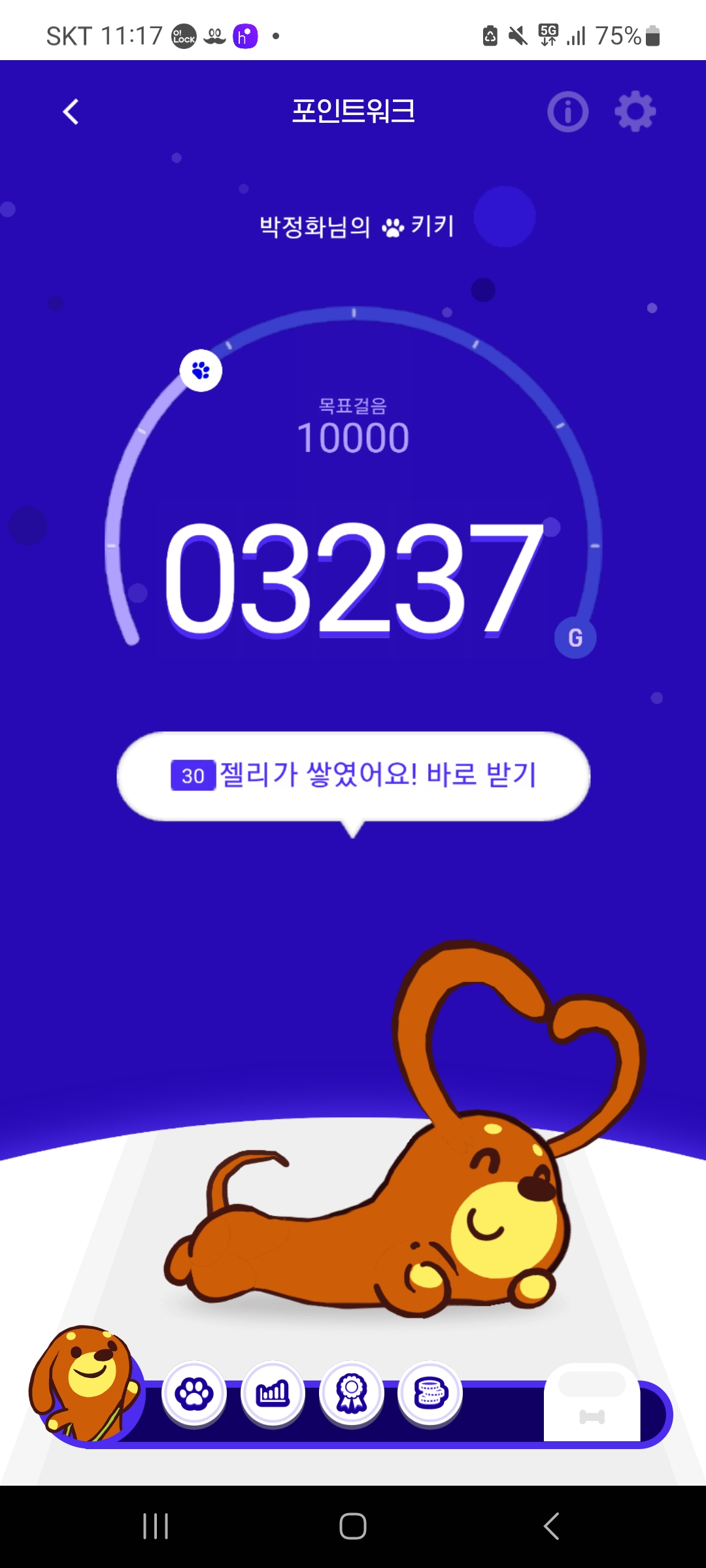Tap the paw print button in bottom bar

click(193, 1394)
